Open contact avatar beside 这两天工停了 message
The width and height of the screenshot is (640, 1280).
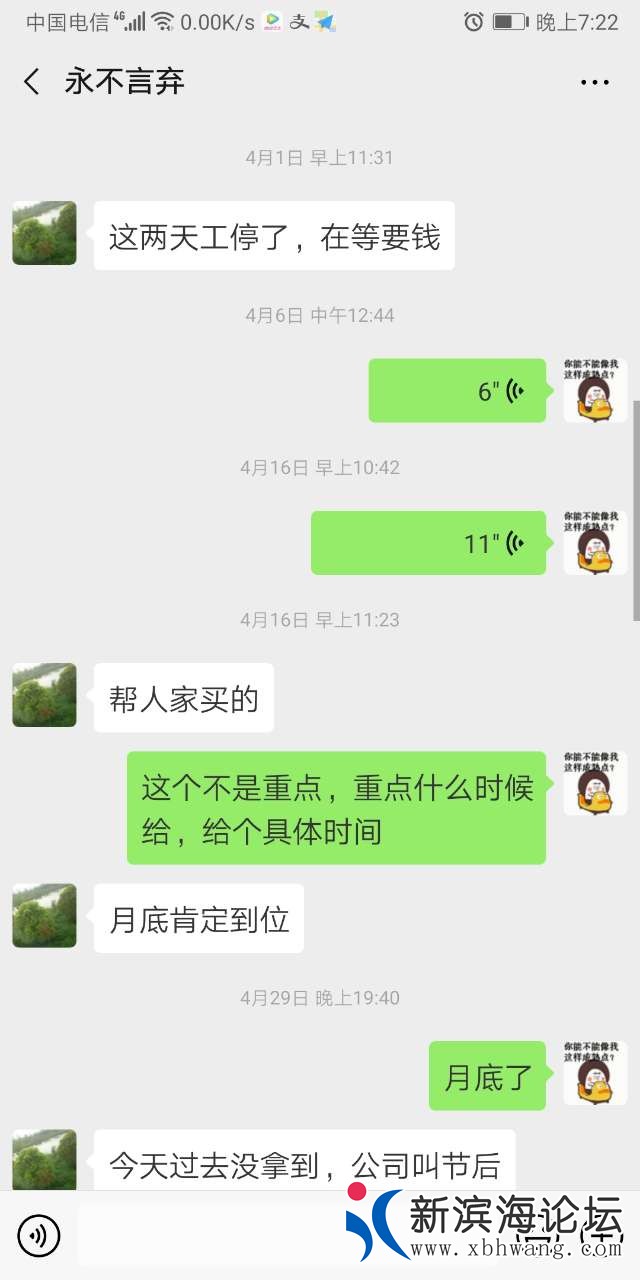click(x=44, y=233)
